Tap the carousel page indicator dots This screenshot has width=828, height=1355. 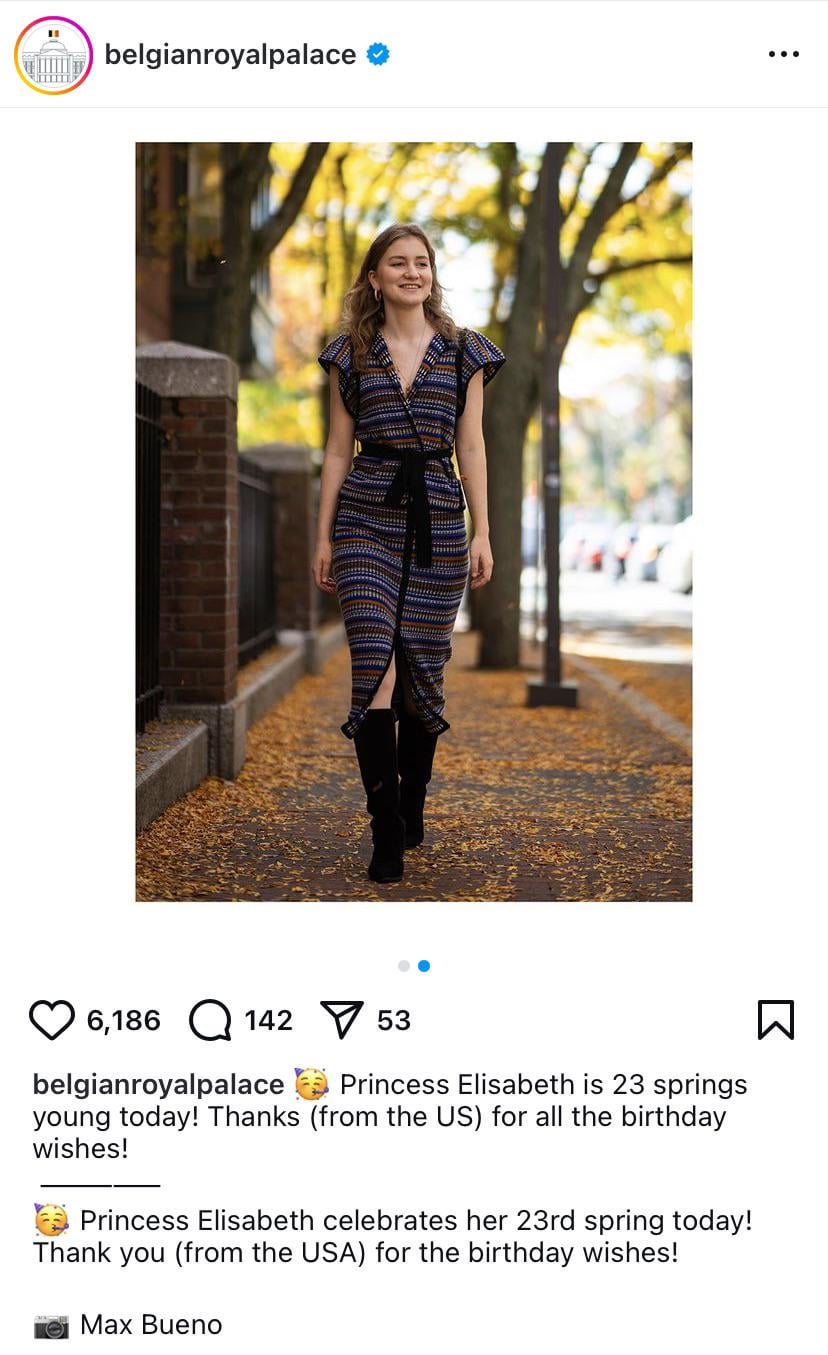click(414, 966)
